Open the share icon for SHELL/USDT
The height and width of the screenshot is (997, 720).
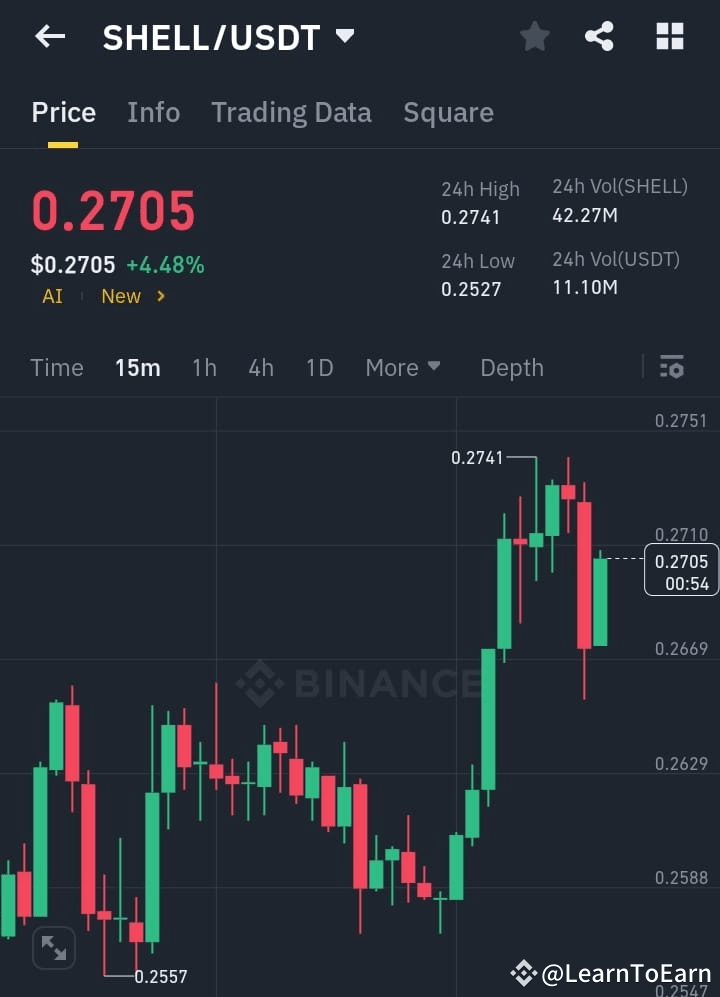tap(599, 36)
